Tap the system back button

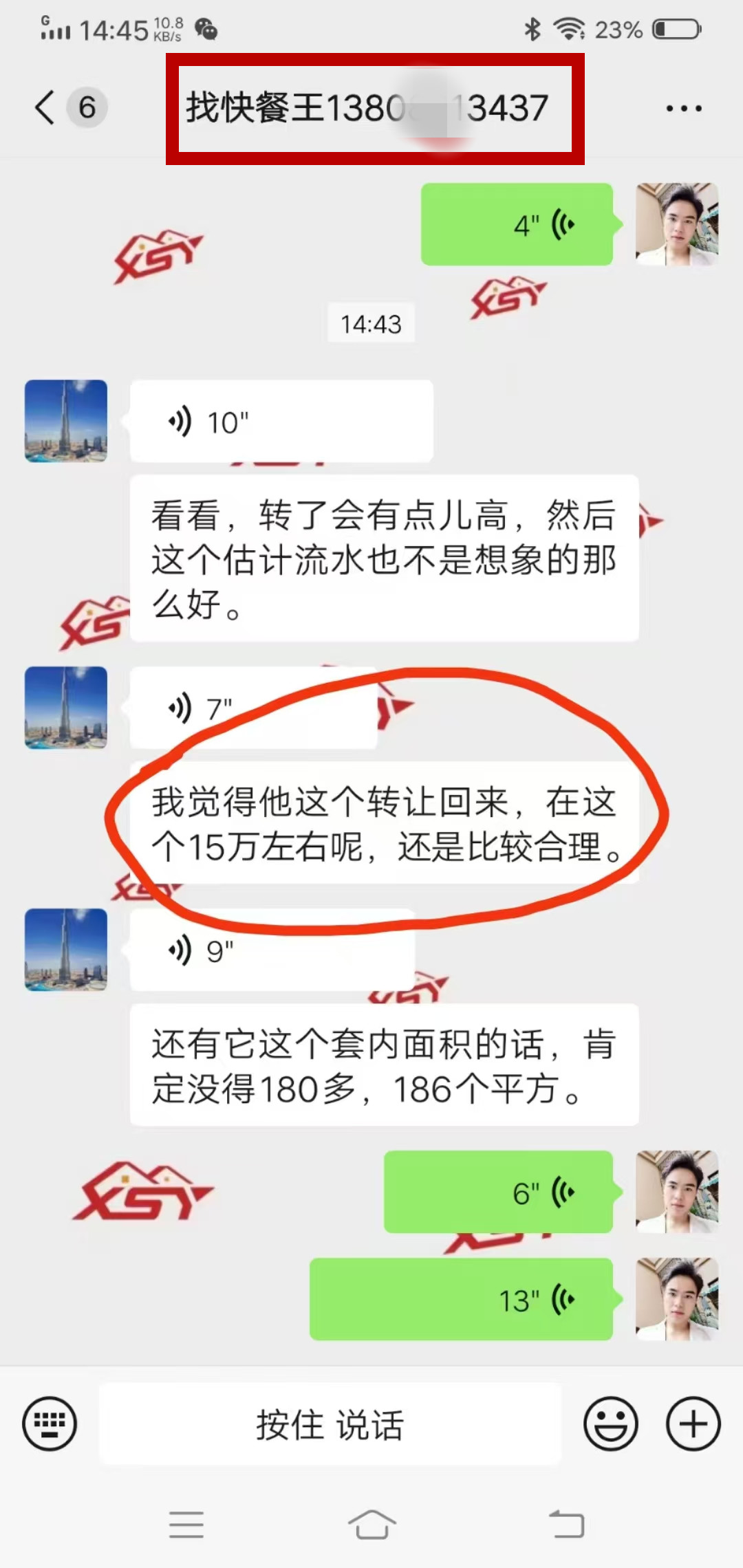pos(566,1524)
